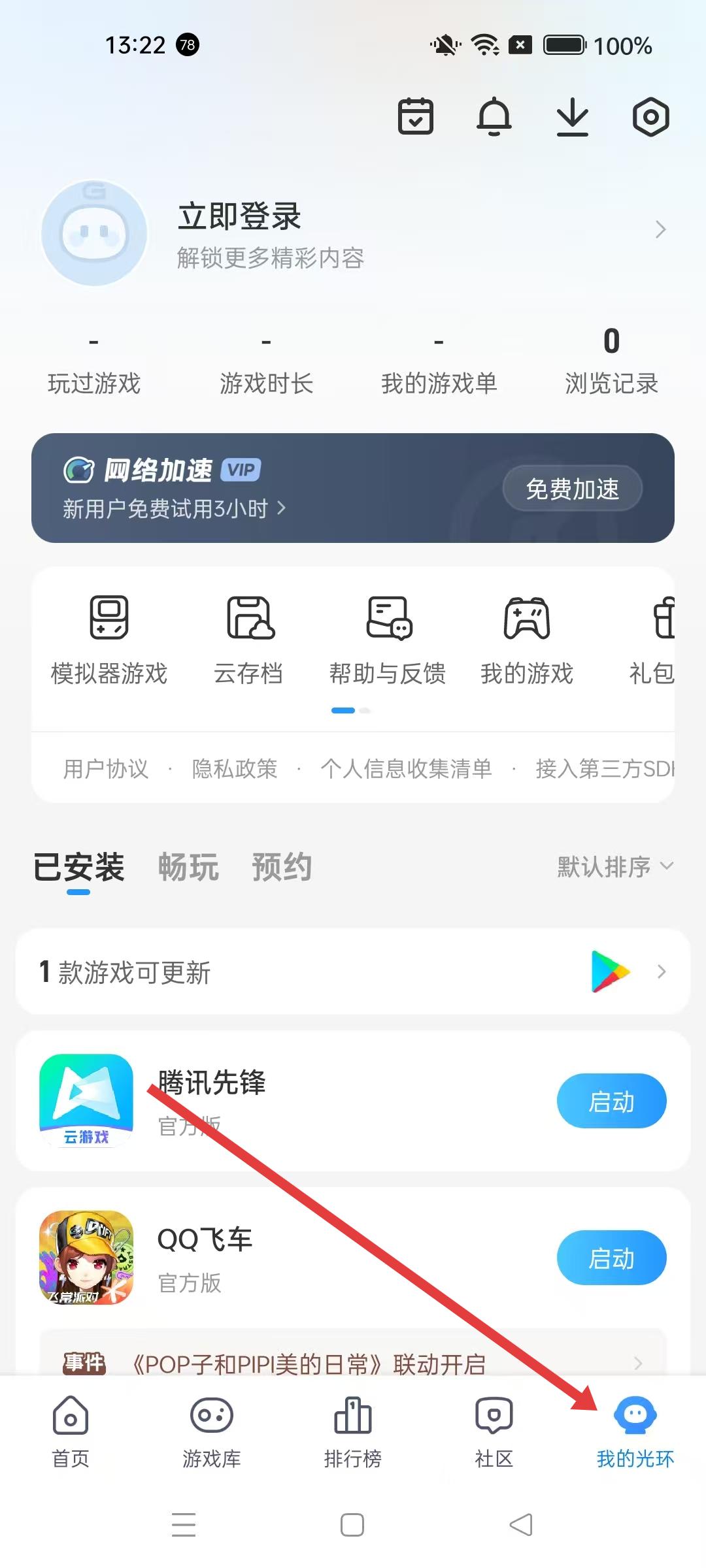Tap 立即登录 to log in

239,217
